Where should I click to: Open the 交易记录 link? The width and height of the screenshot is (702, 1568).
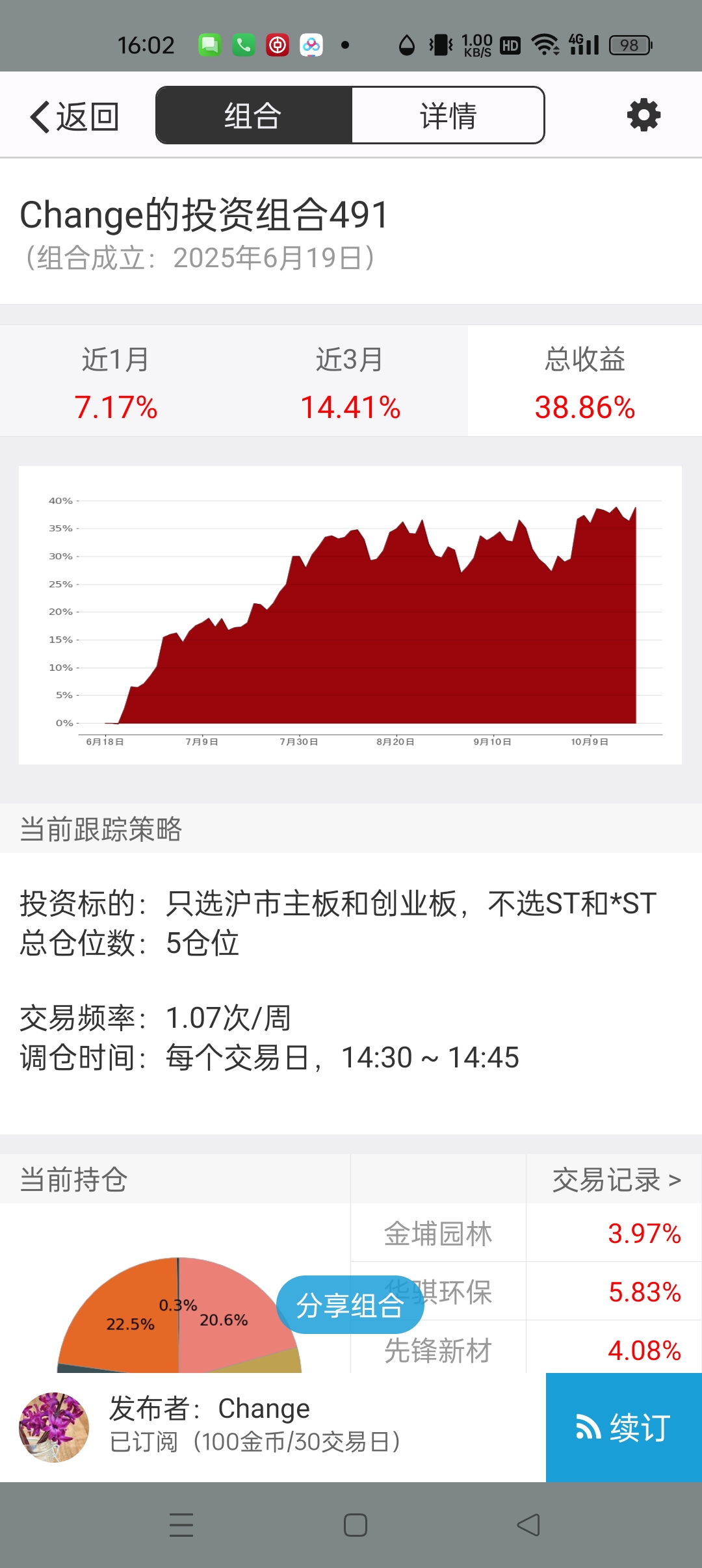coord(616,1179)
